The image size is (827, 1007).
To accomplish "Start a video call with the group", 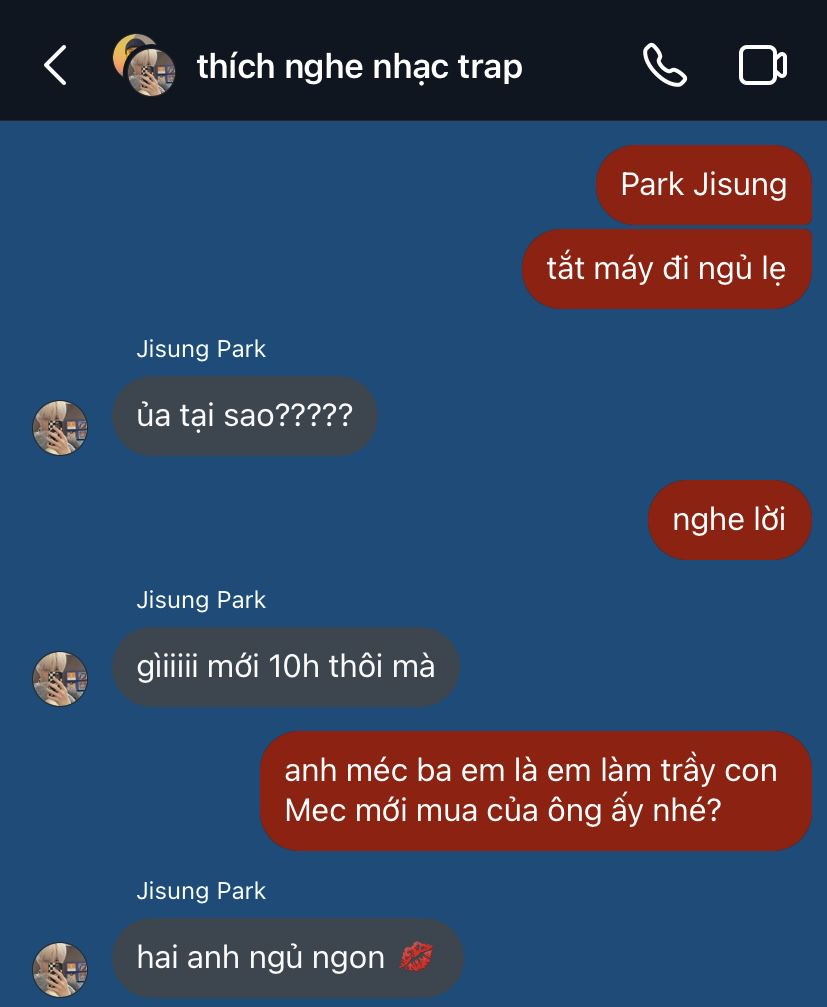I will 762,66.
